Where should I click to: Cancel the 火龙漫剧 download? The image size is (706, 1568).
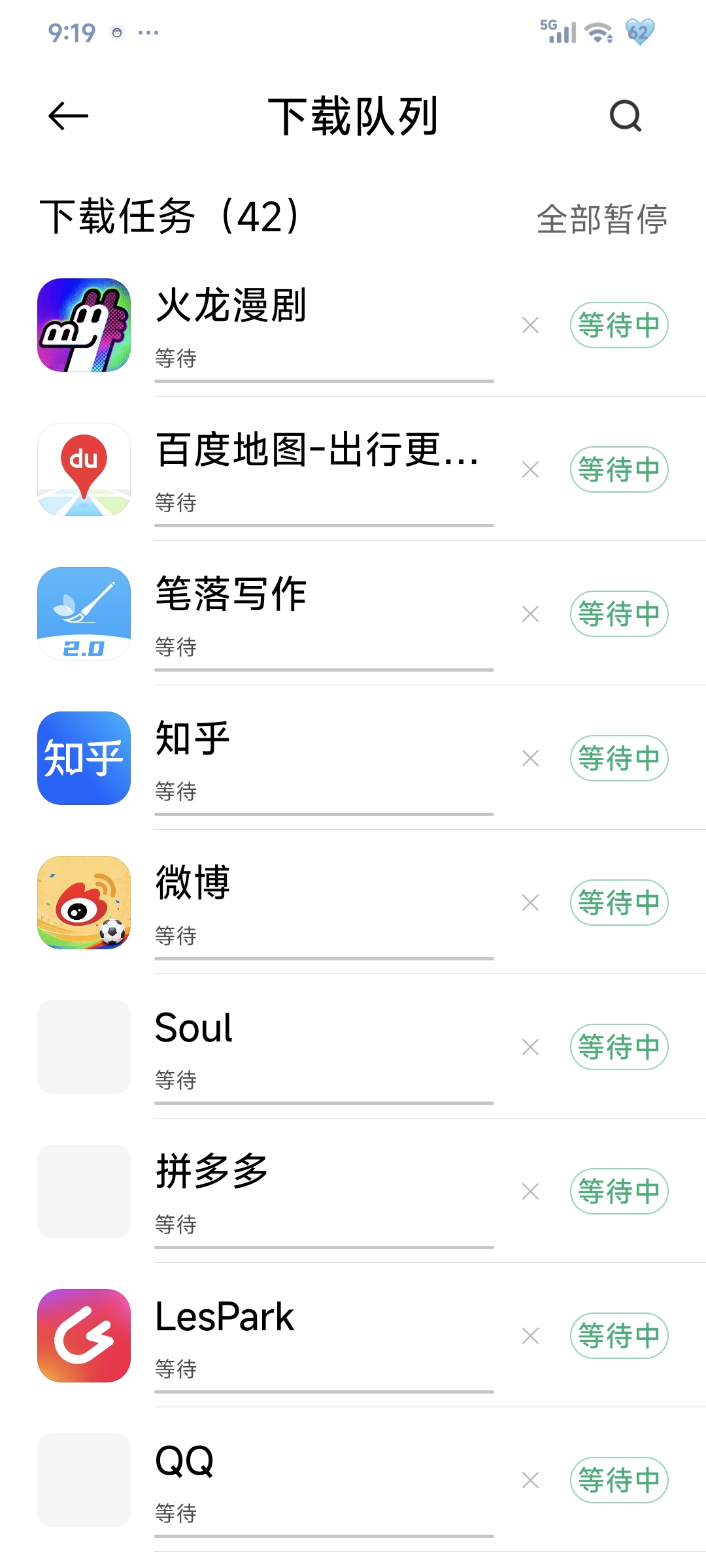point(530,325)
